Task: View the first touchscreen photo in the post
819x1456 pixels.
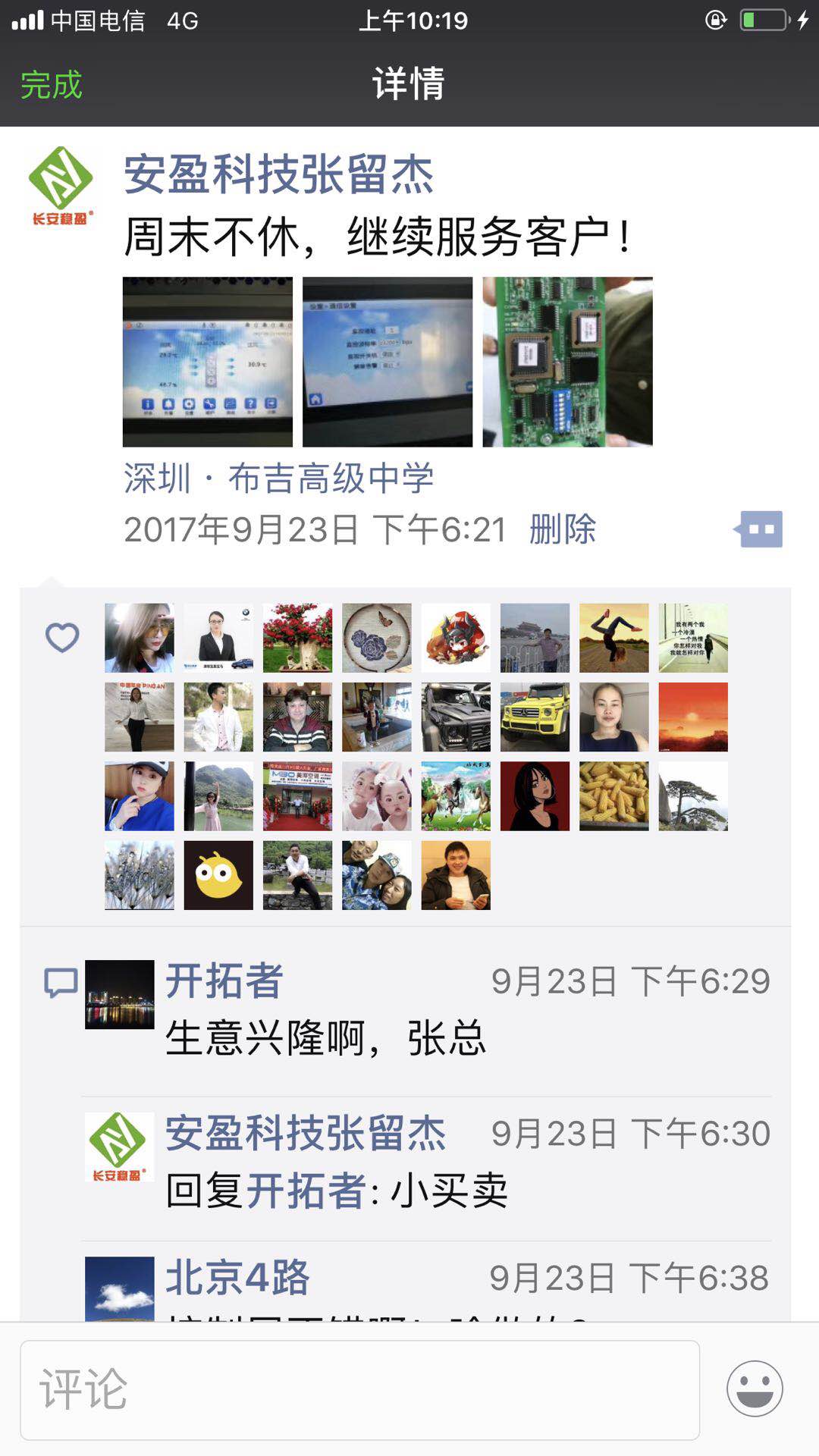Action: [208, 362]
